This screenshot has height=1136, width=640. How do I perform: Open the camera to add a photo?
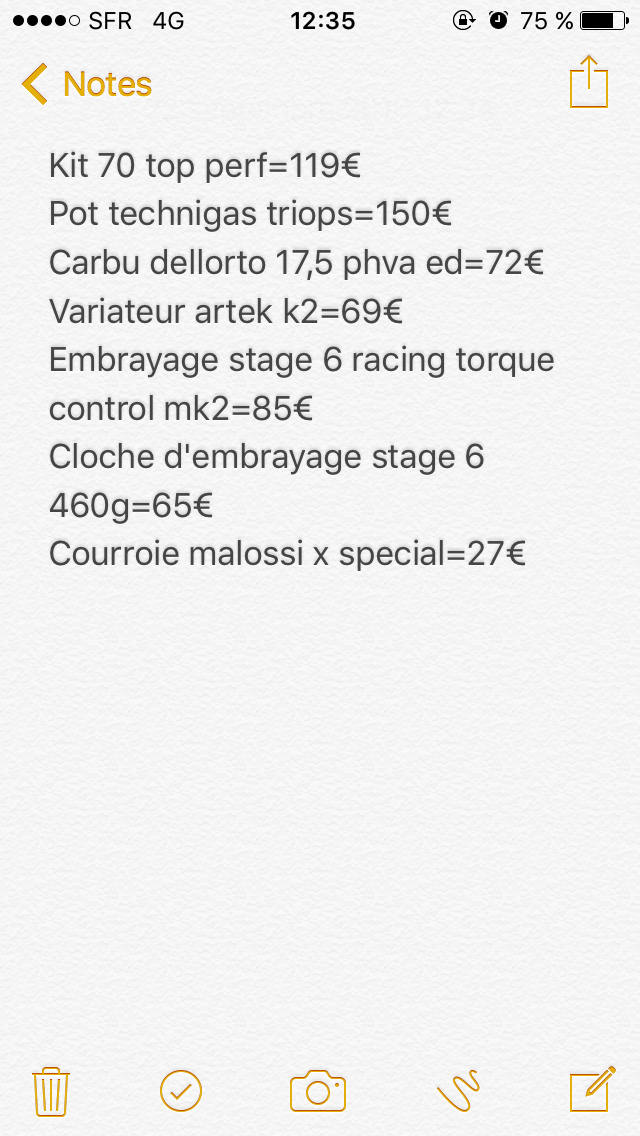coord(317,1090)
